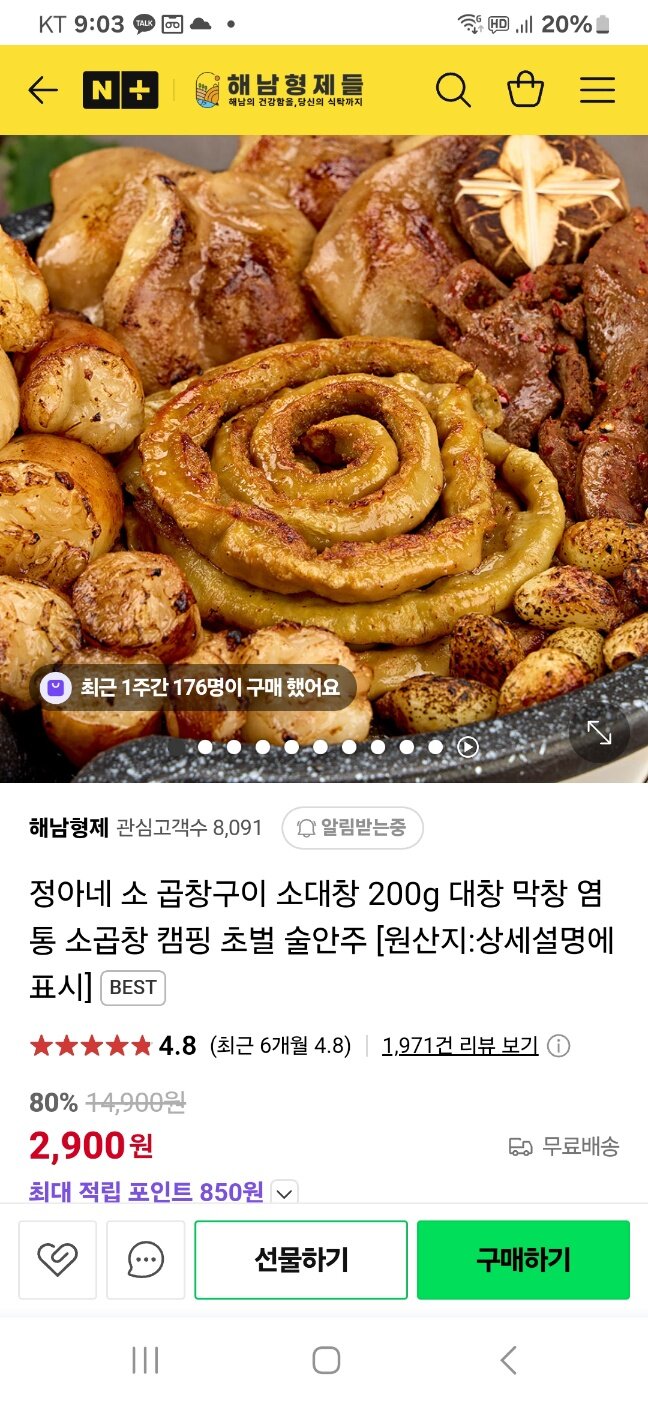Open the chat inquiry bubble
Viewport: 648px width, 1404px height.
(x=146, y=1260)
